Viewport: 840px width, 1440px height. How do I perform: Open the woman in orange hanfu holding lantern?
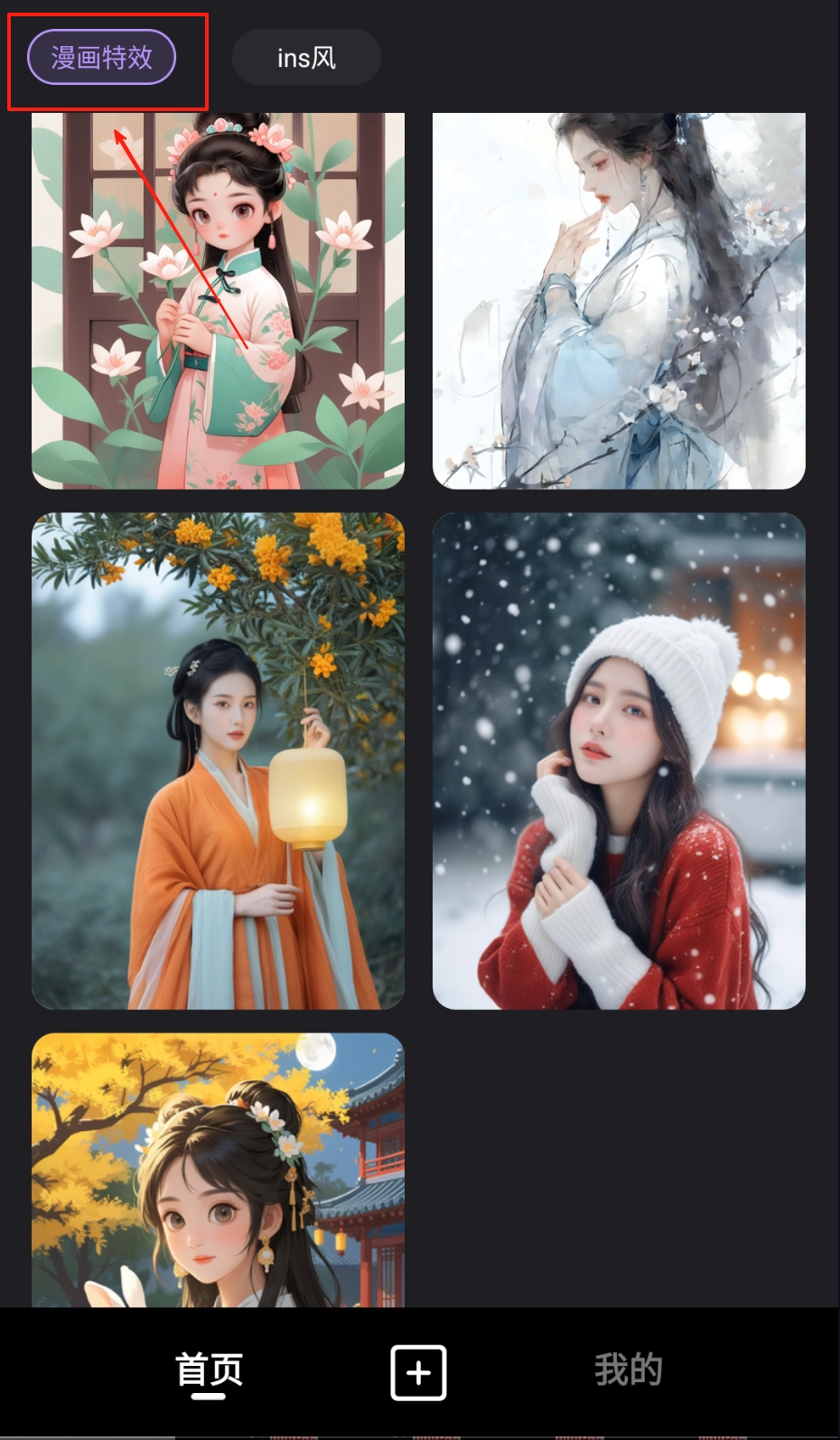pyautogui.click(x=218, y=761)
